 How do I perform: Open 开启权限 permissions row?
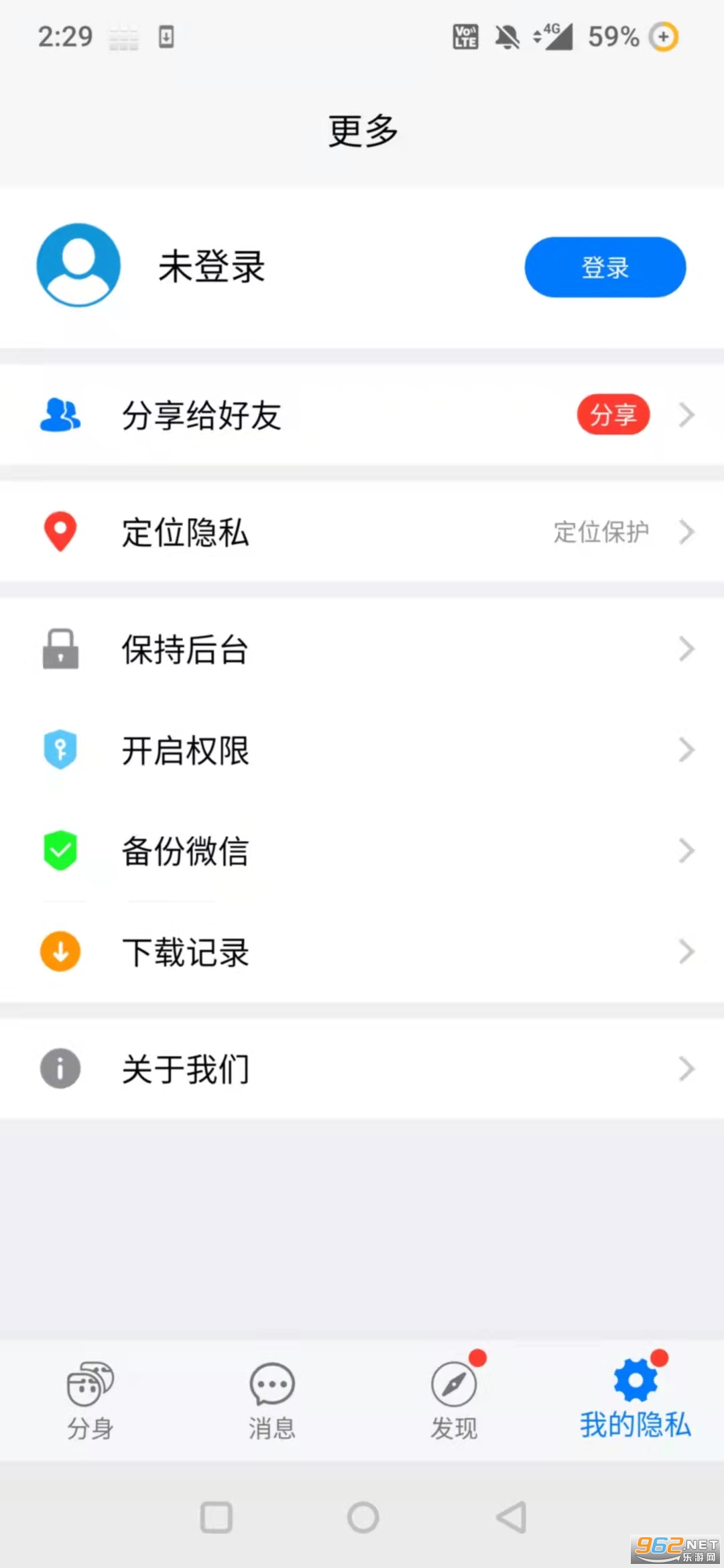tap(362, 750)
